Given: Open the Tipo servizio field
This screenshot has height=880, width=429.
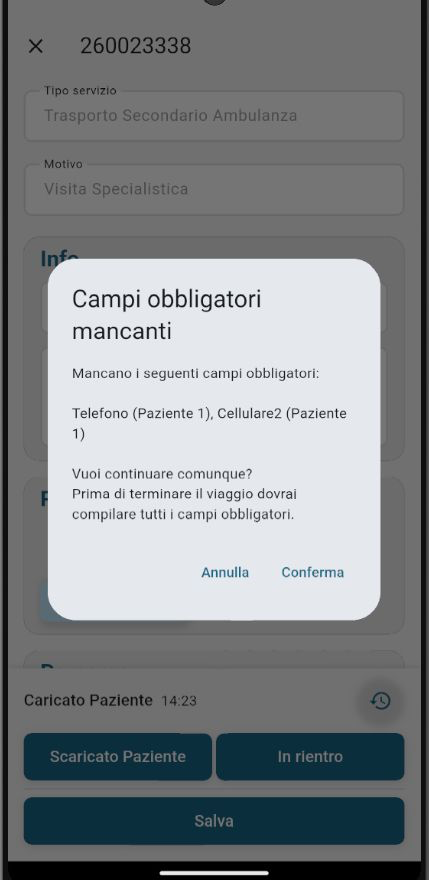Looking at the screenshot, I should tap(214, 116).
